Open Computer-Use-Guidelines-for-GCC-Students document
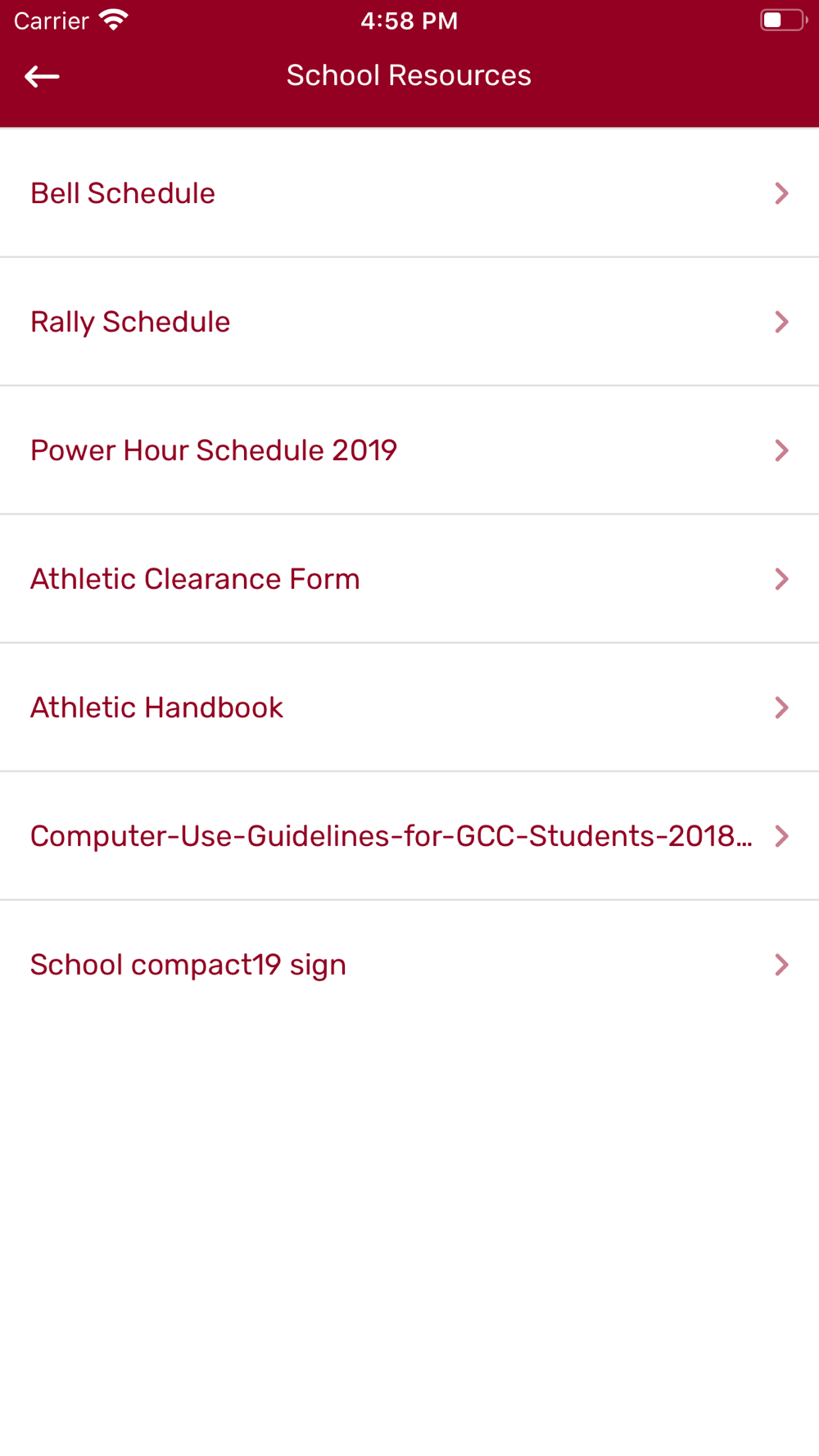This screenshot has width=819, height=1456. (409, 836)
